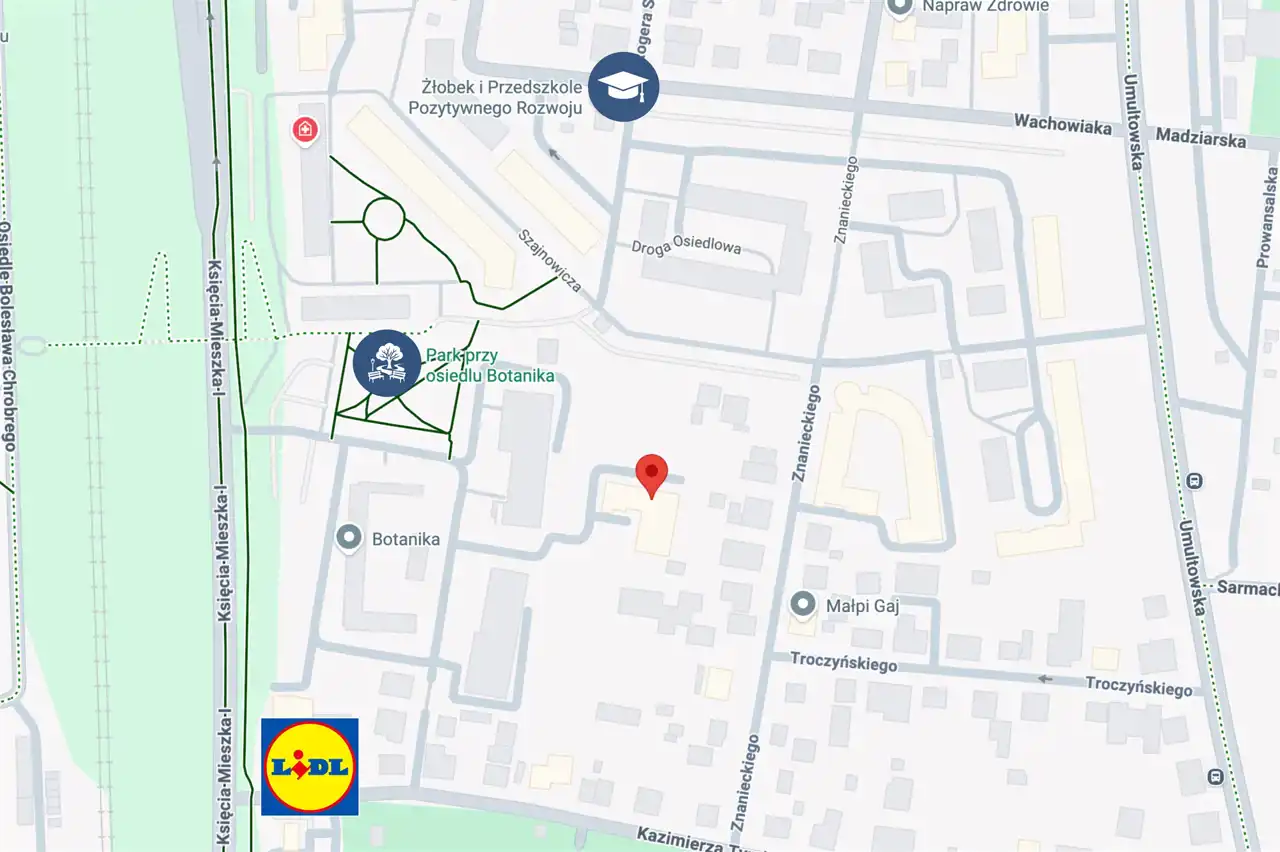Viewport: 1280px width, 852px height.
Task: Tap the red location pin on the map
Action: pyautogui.click(x=652, y=476)
